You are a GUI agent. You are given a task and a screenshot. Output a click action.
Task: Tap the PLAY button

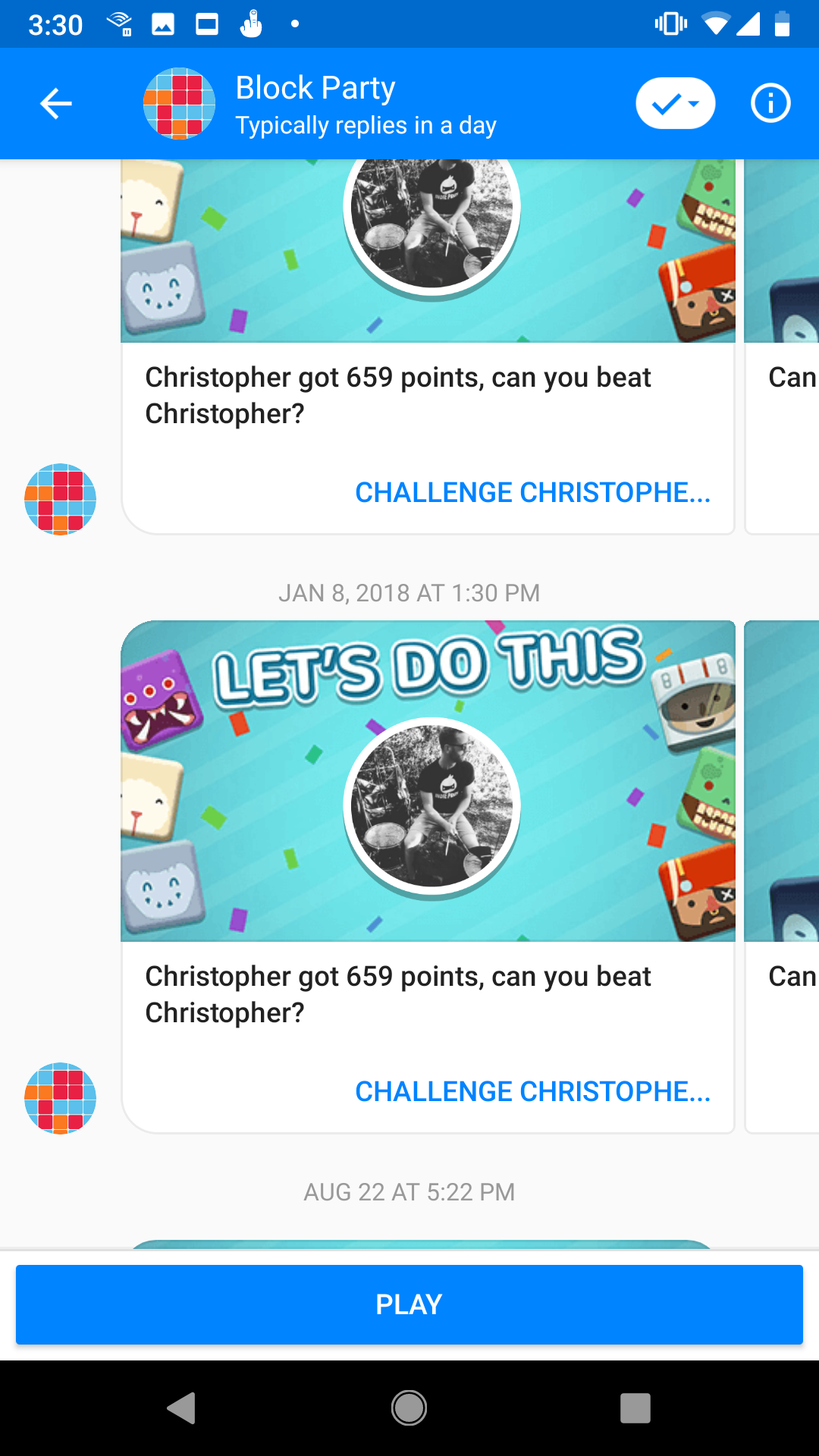409,1304
